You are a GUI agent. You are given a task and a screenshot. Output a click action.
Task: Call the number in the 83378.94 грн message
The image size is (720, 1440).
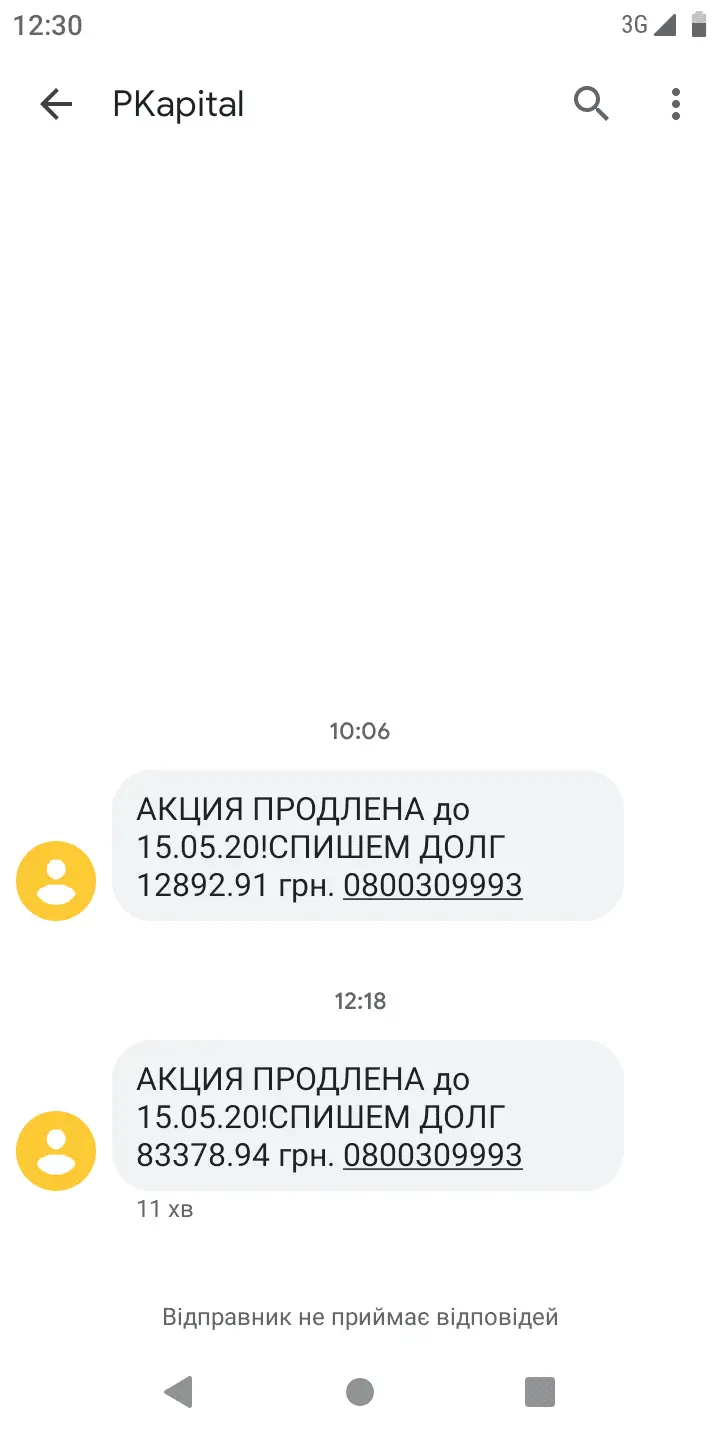432,1156
